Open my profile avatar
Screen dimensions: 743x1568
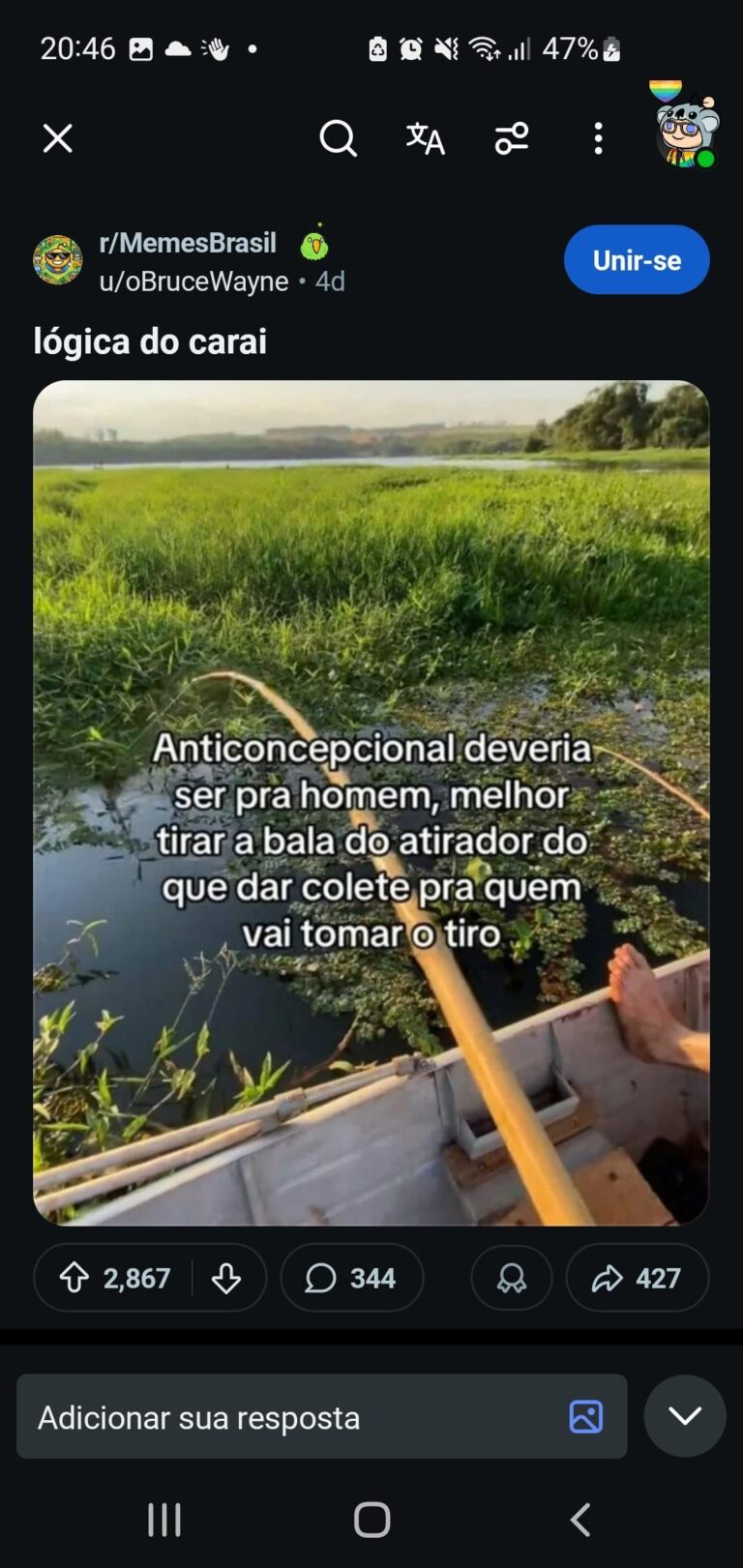[x=686, y=131]
